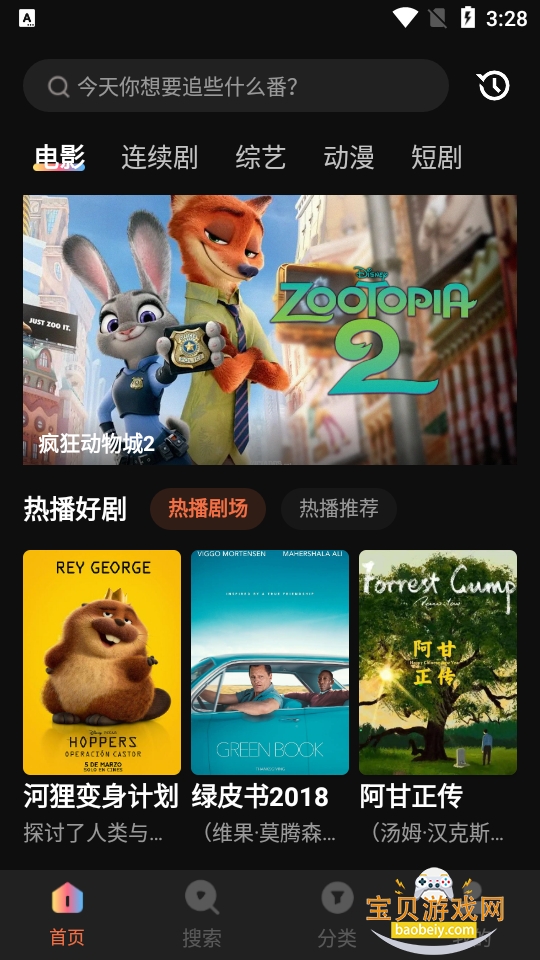Open the 疯狂动物城2 banner

[270, 330]
